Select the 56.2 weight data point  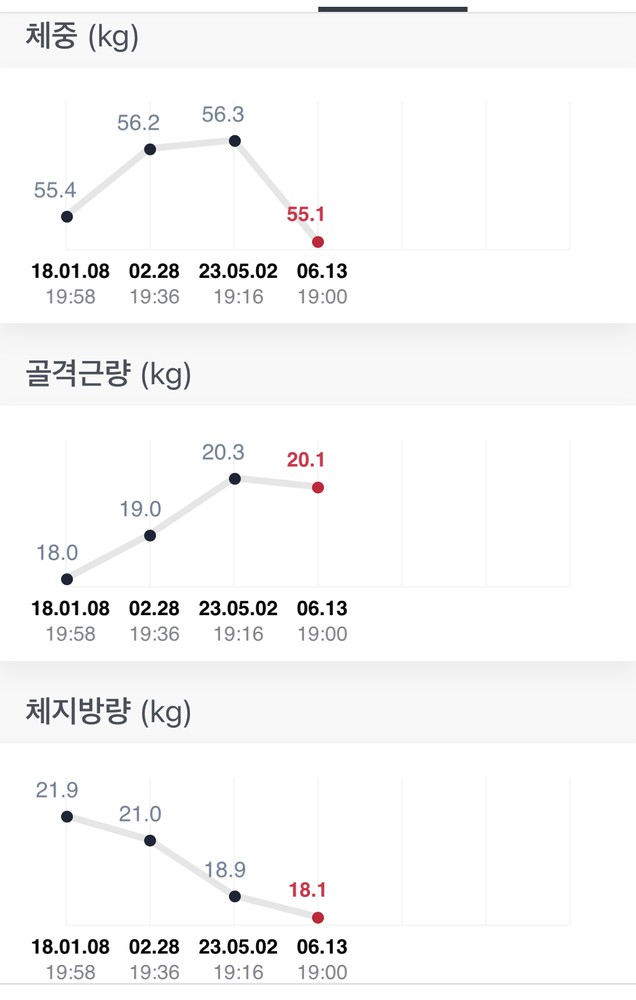(x=150, y=149)
